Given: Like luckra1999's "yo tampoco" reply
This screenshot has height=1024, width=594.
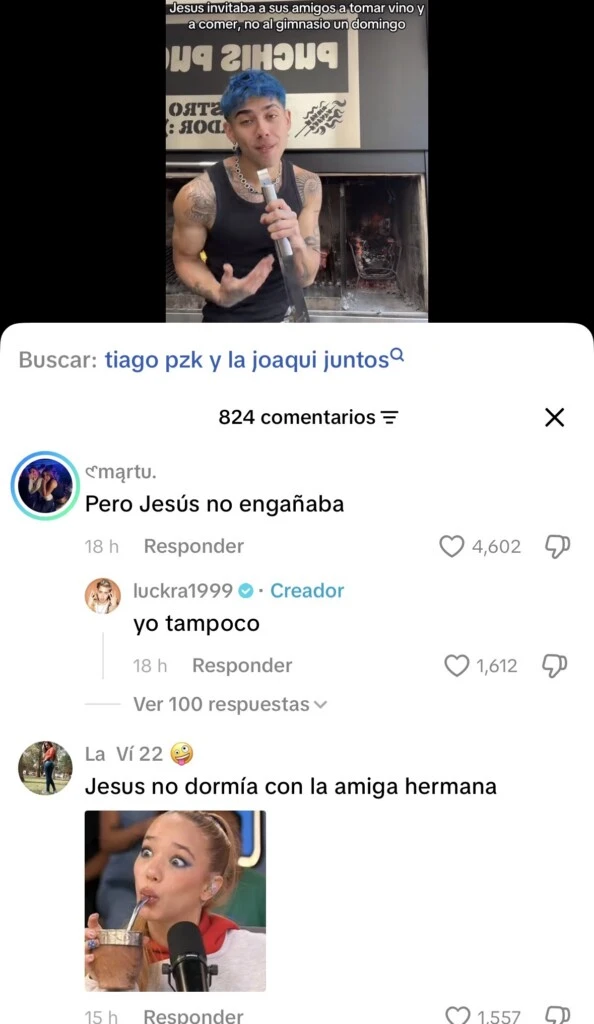Looking at the screenshot, I should pos(456,665).
